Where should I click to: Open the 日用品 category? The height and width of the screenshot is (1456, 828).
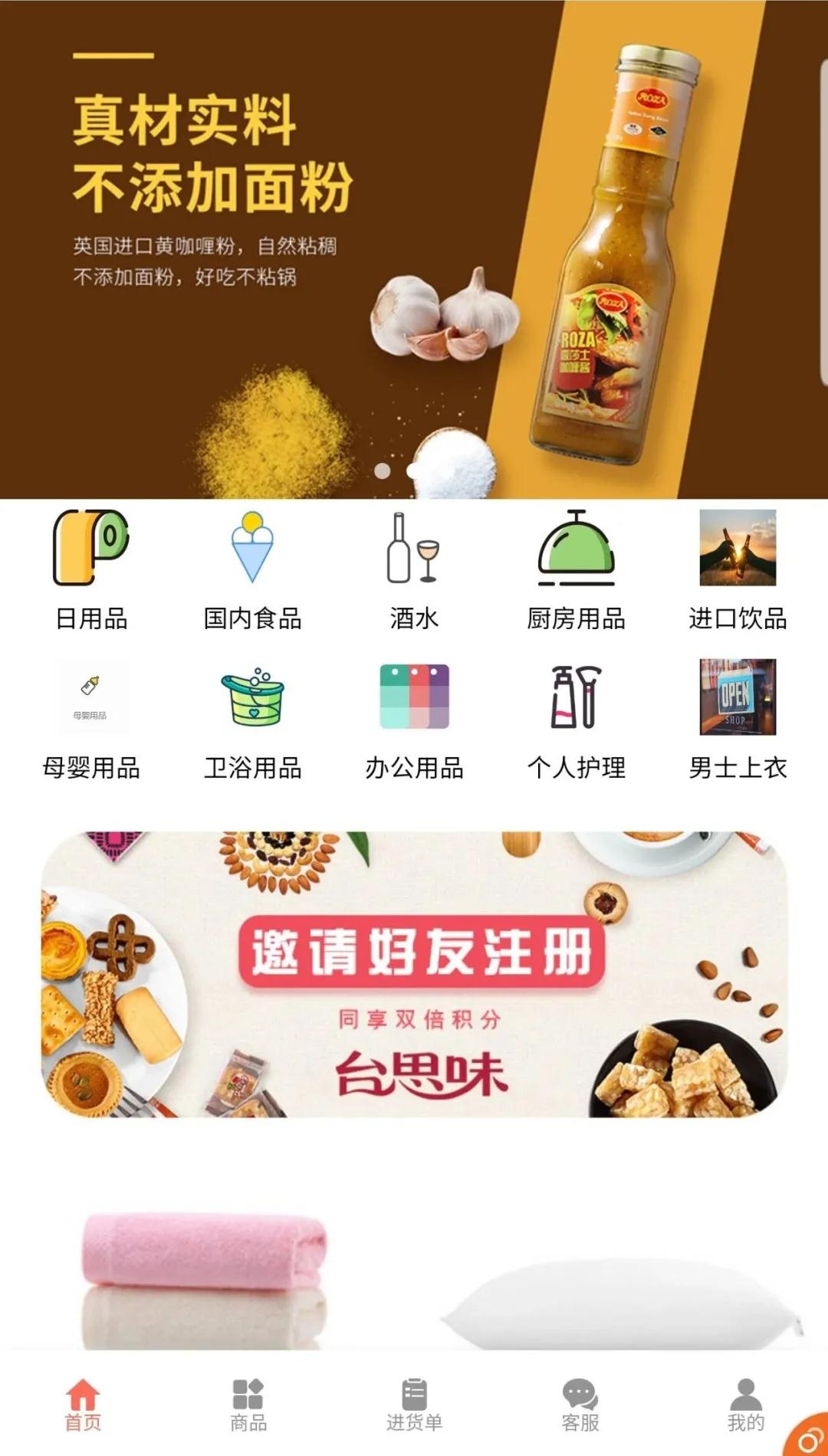pyautogui.click(x=91, y=569)
